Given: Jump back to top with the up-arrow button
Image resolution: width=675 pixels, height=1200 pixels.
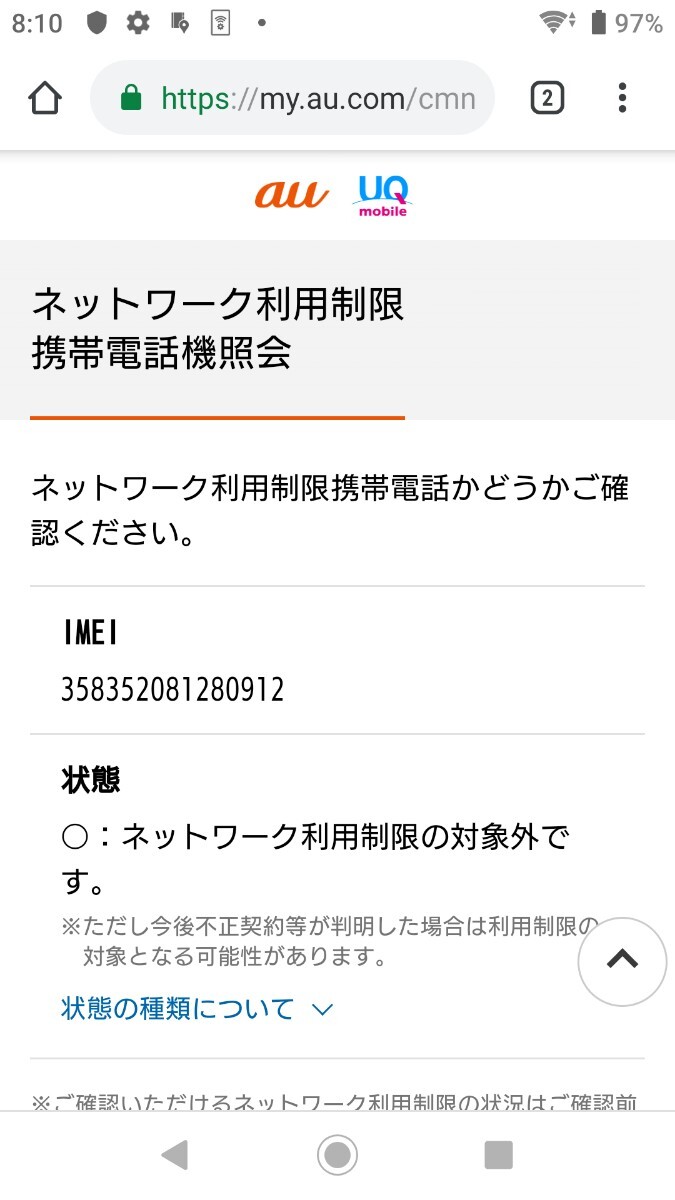Looking at the screenshot, I should [x=622, y=961].
